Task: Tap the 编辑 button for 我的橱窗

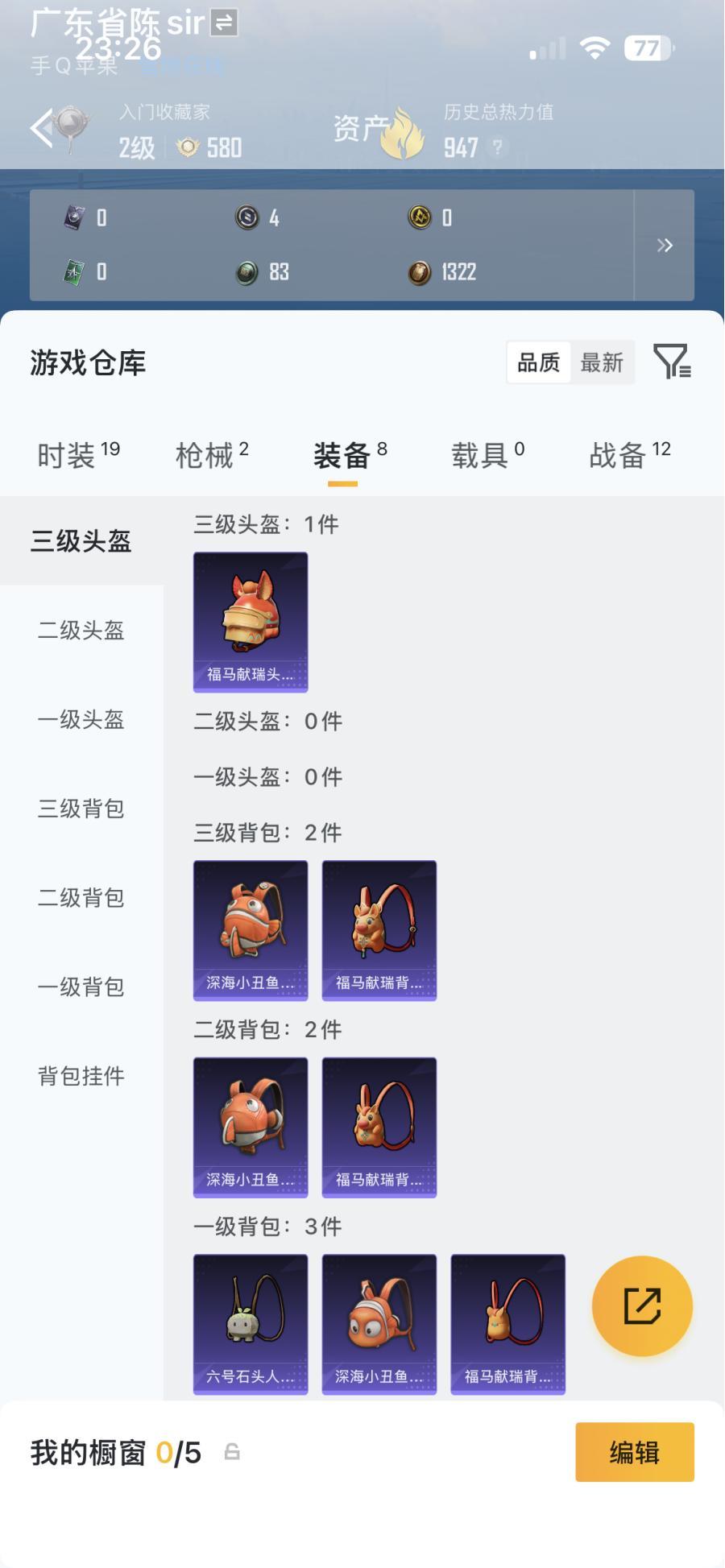Action: point(634,1451)
